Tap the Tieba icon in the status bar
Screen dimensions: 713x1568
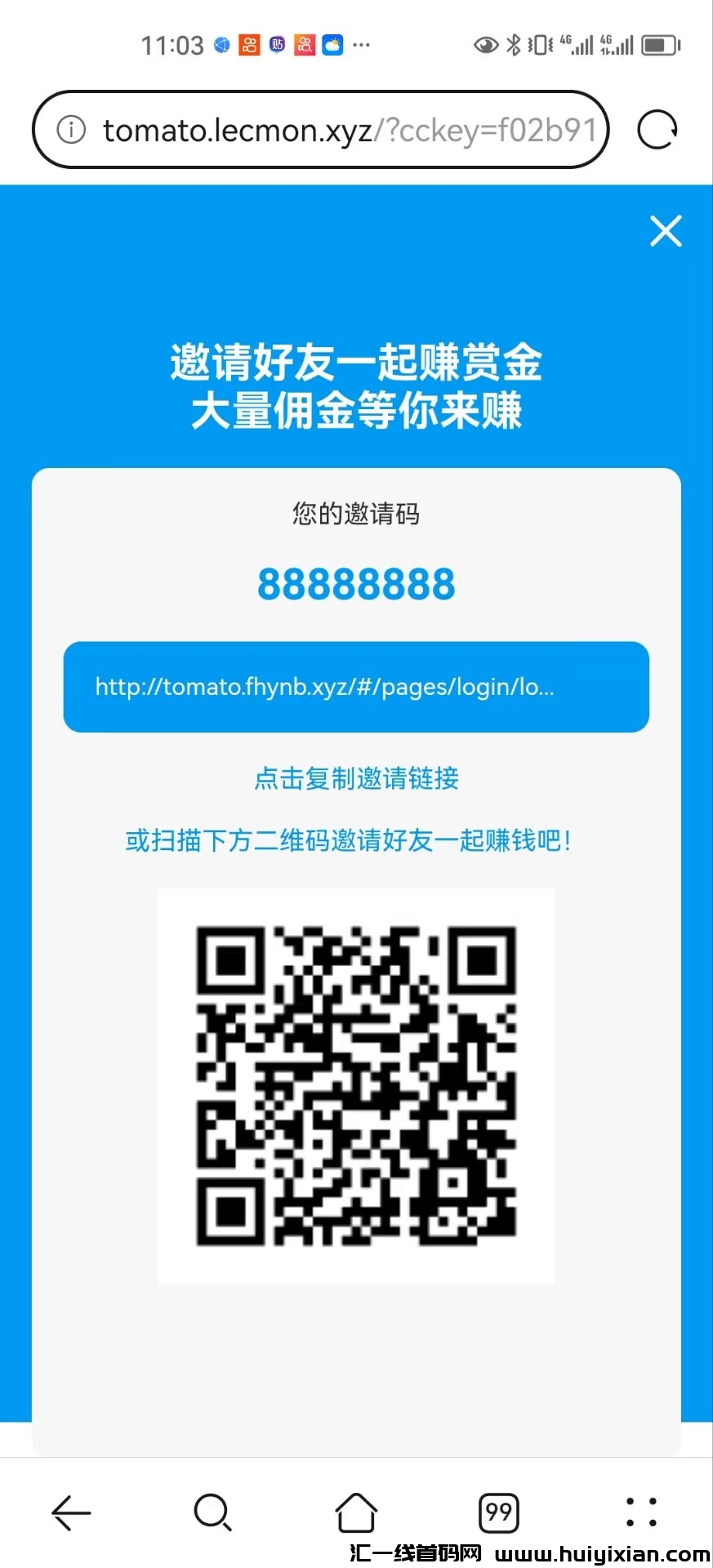pos(278,45)
